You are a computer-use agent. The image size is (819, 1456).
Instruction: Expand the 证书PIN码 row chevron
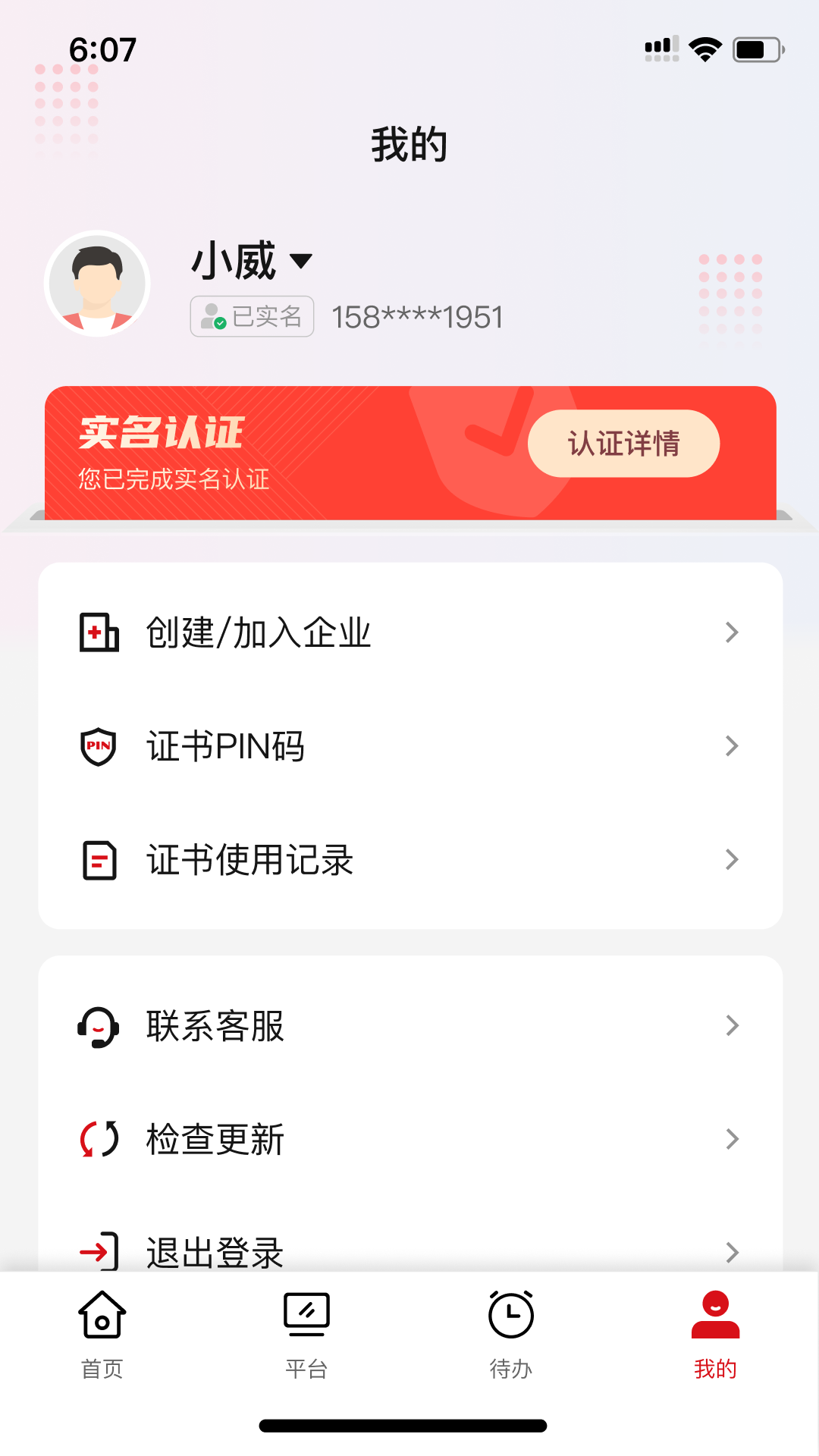point(730,746)
